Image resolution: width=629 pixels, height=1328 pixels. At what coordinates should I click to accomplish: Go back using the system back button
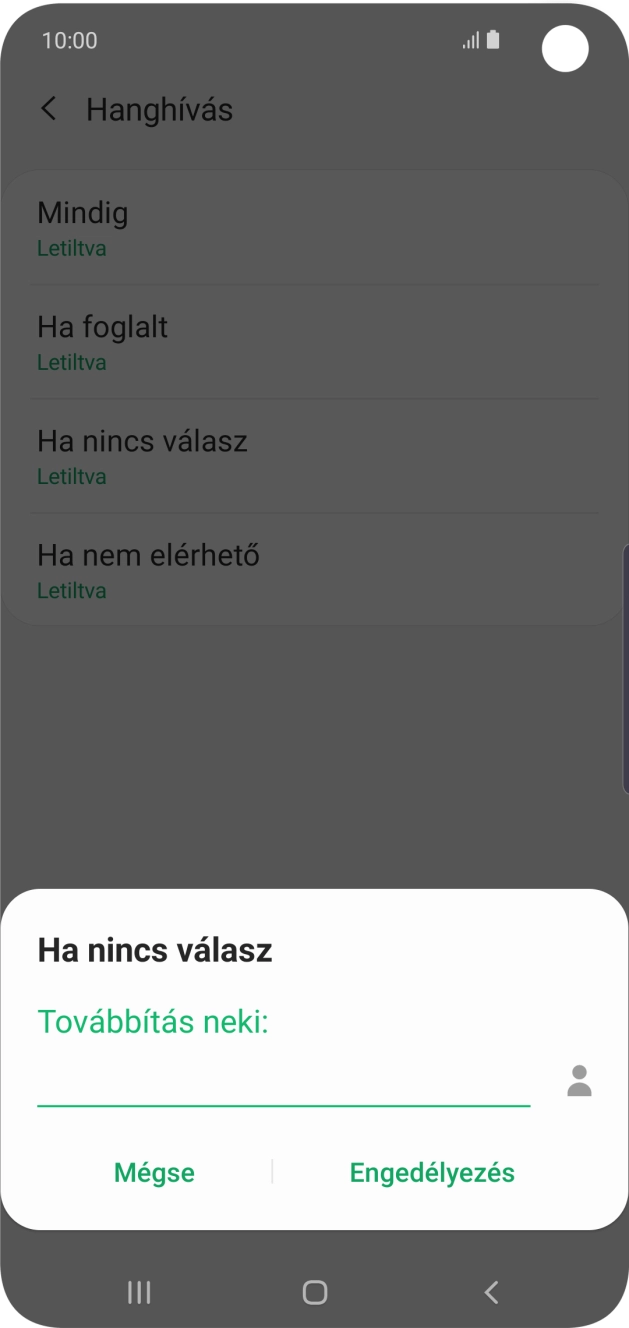click(x=490, y=1292)
